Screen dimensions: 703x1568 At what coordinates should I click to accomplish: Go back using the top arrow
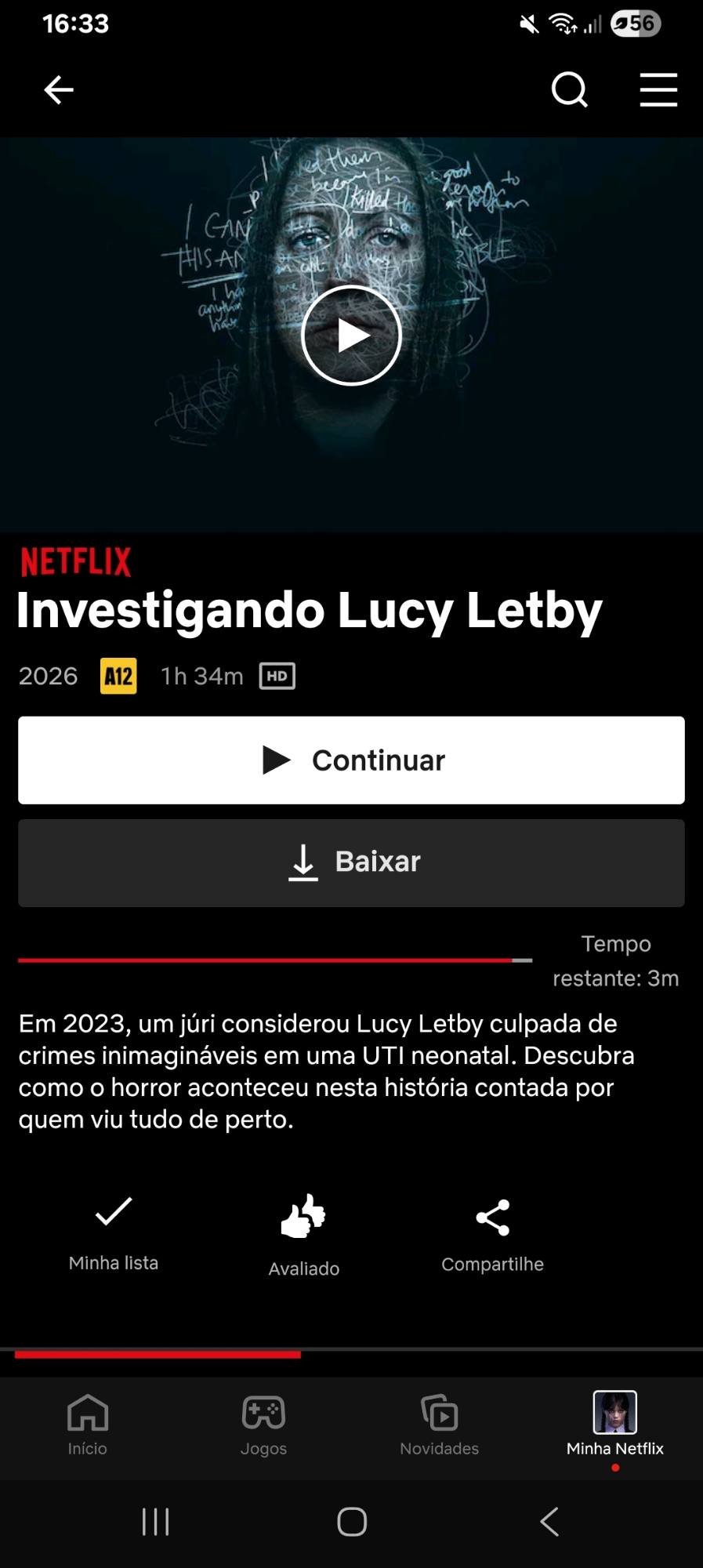[59, 90]
